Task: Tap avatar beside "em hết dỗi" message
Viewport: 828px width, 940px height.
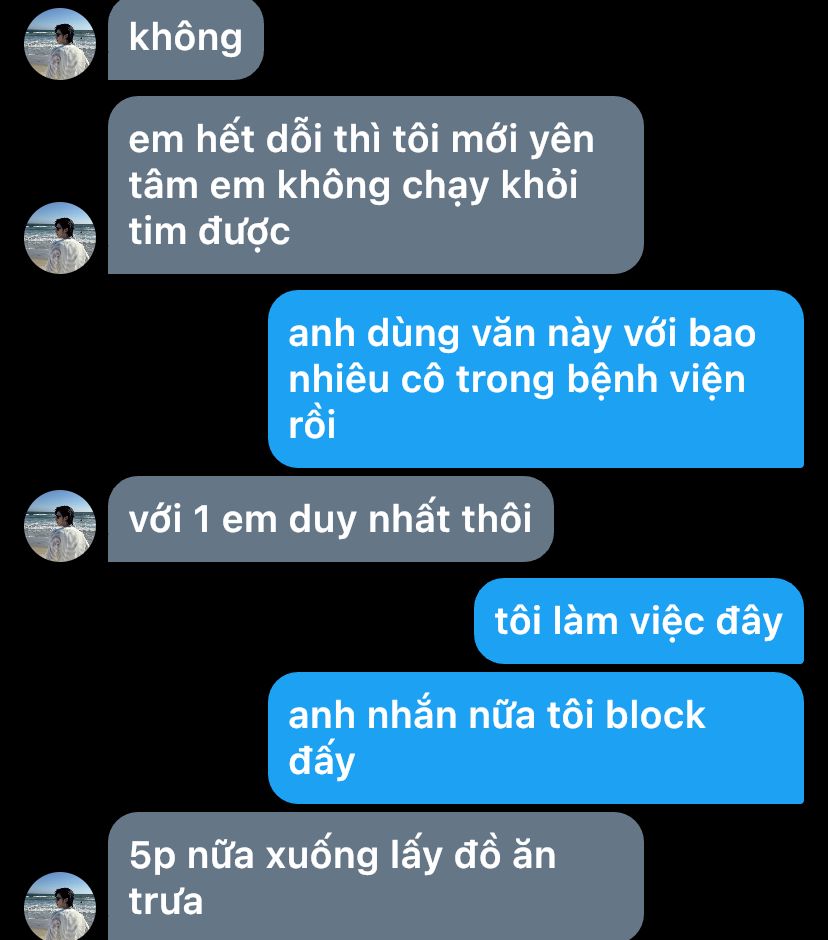Action: (60, 238)
